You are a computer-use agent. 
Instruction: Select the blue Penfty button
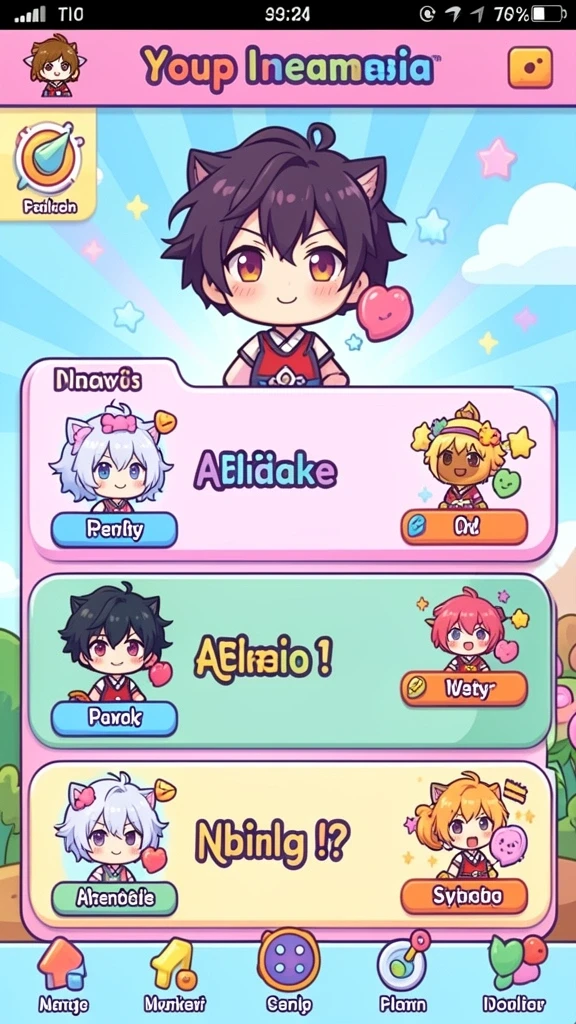114,529
